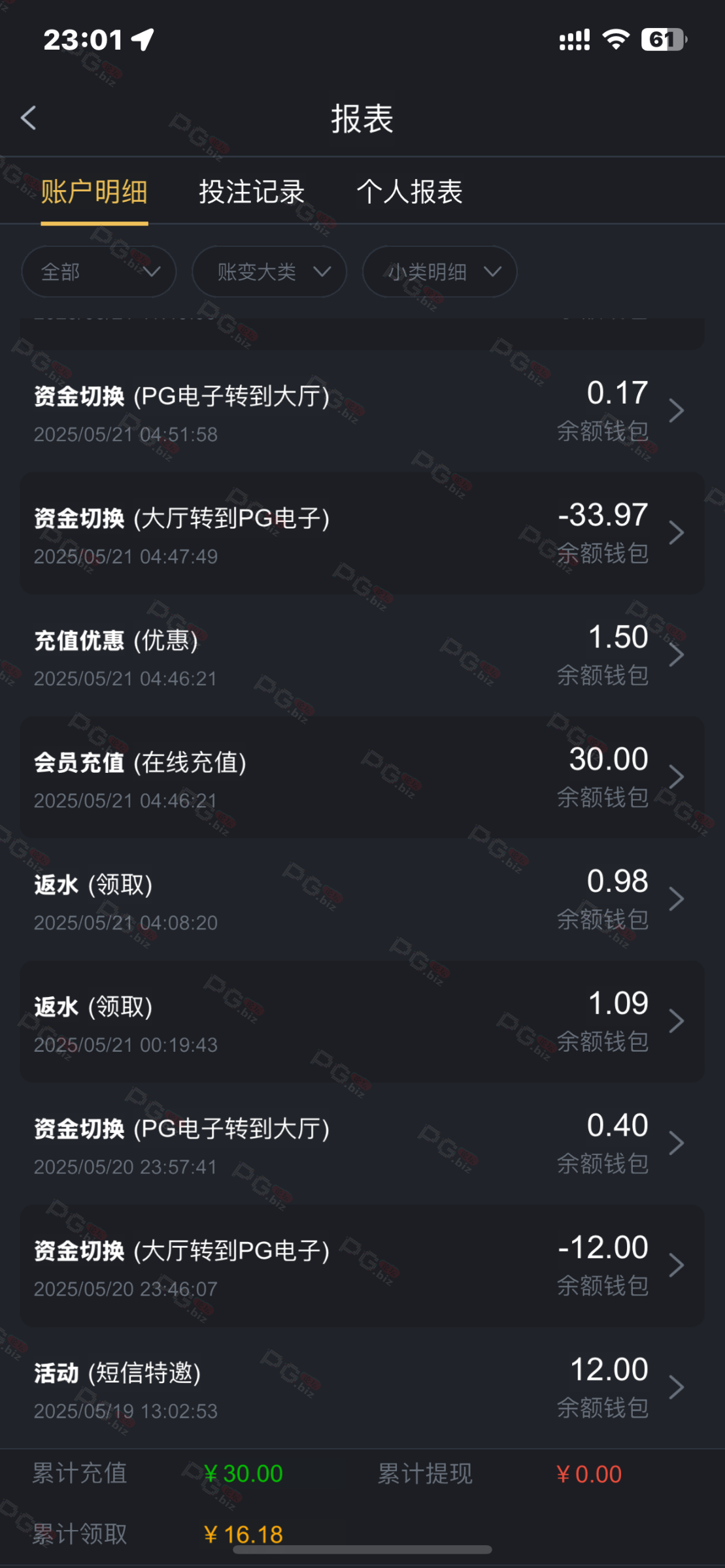725x1568 pixels.
Task: Open the 会员充值 30.00 record
Action: pos(362,777)
